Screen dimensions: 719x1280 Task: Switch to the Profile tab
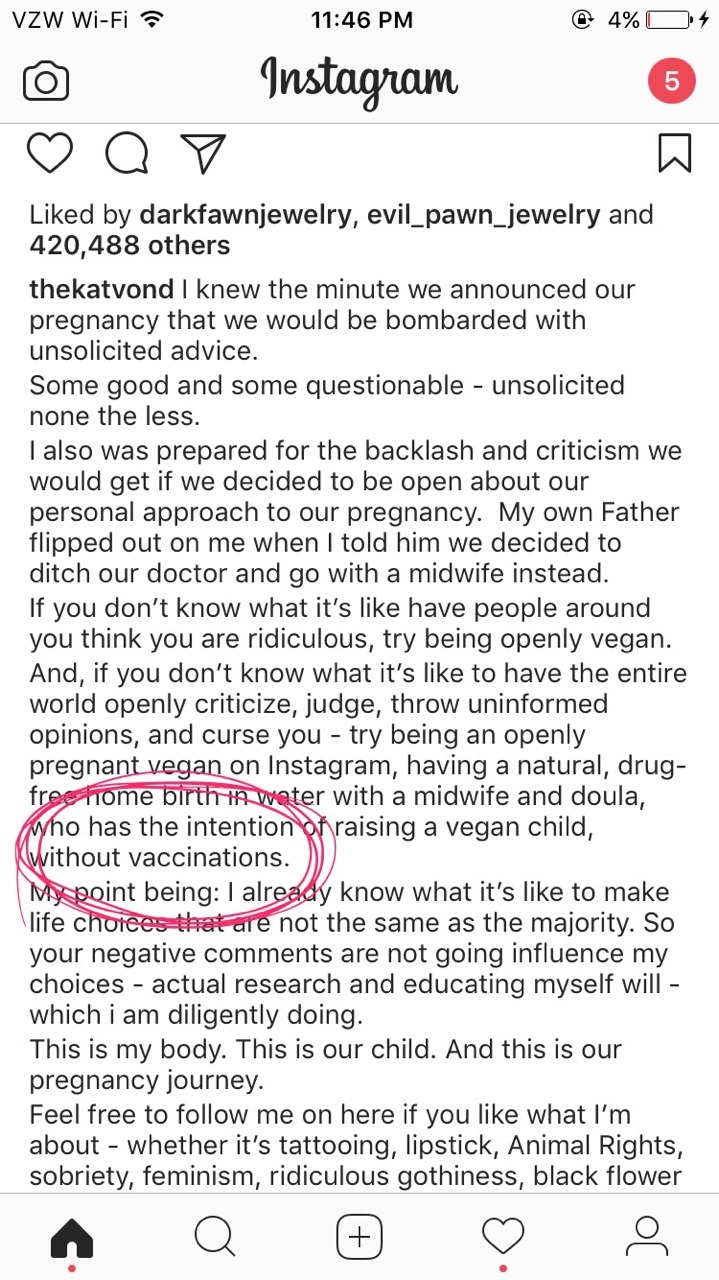(647, 1237)
